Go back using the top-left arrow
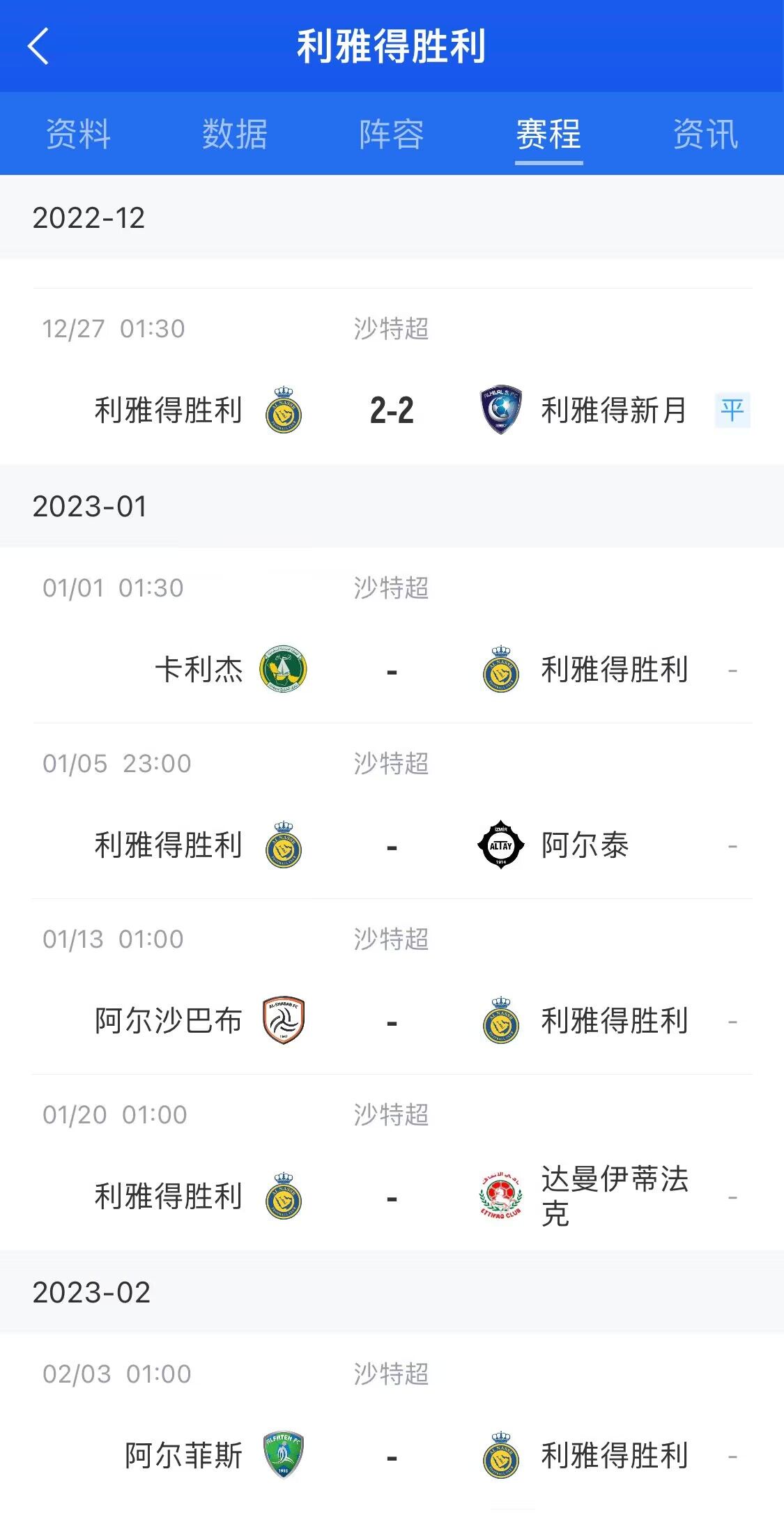784x1522 pixels. coord(38,46)
